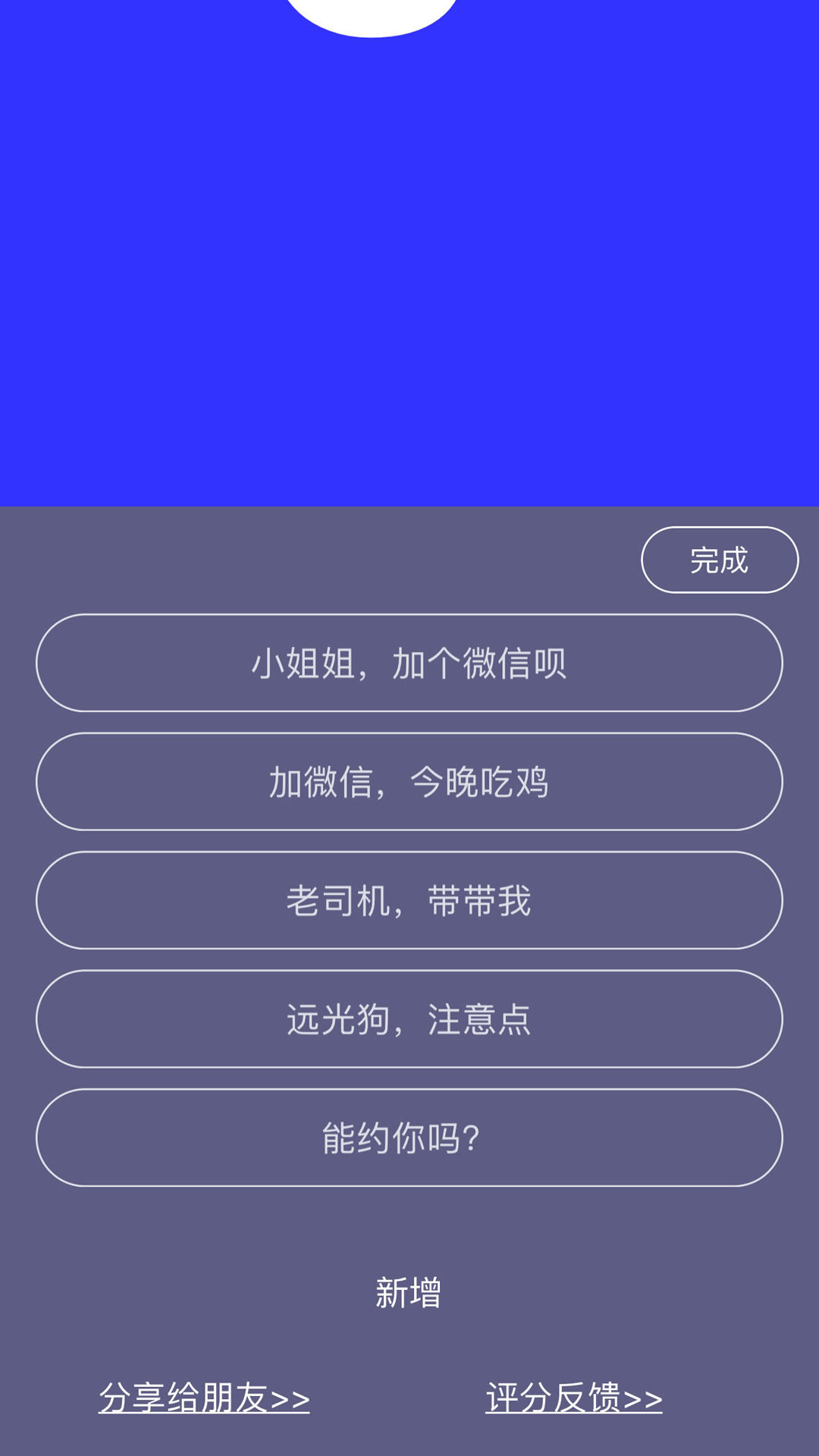Tap the fourth phrase about 远光狗
The width and height of the screenshot is (819, 1456).
[x=409, y=1019]
